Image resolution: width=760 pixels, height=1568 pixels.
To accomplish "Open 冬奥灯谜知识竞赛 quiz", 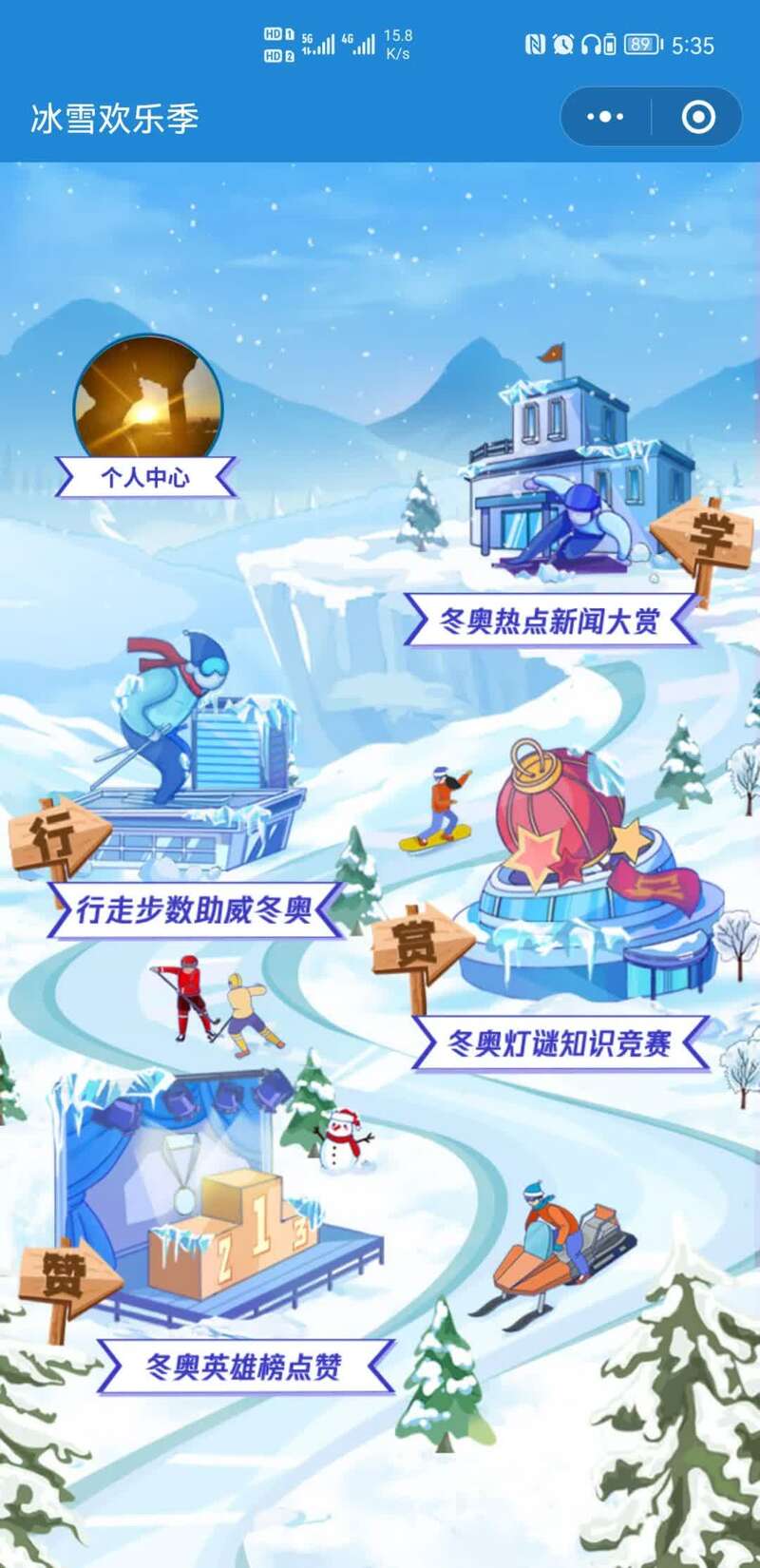I will (560, 1043).
